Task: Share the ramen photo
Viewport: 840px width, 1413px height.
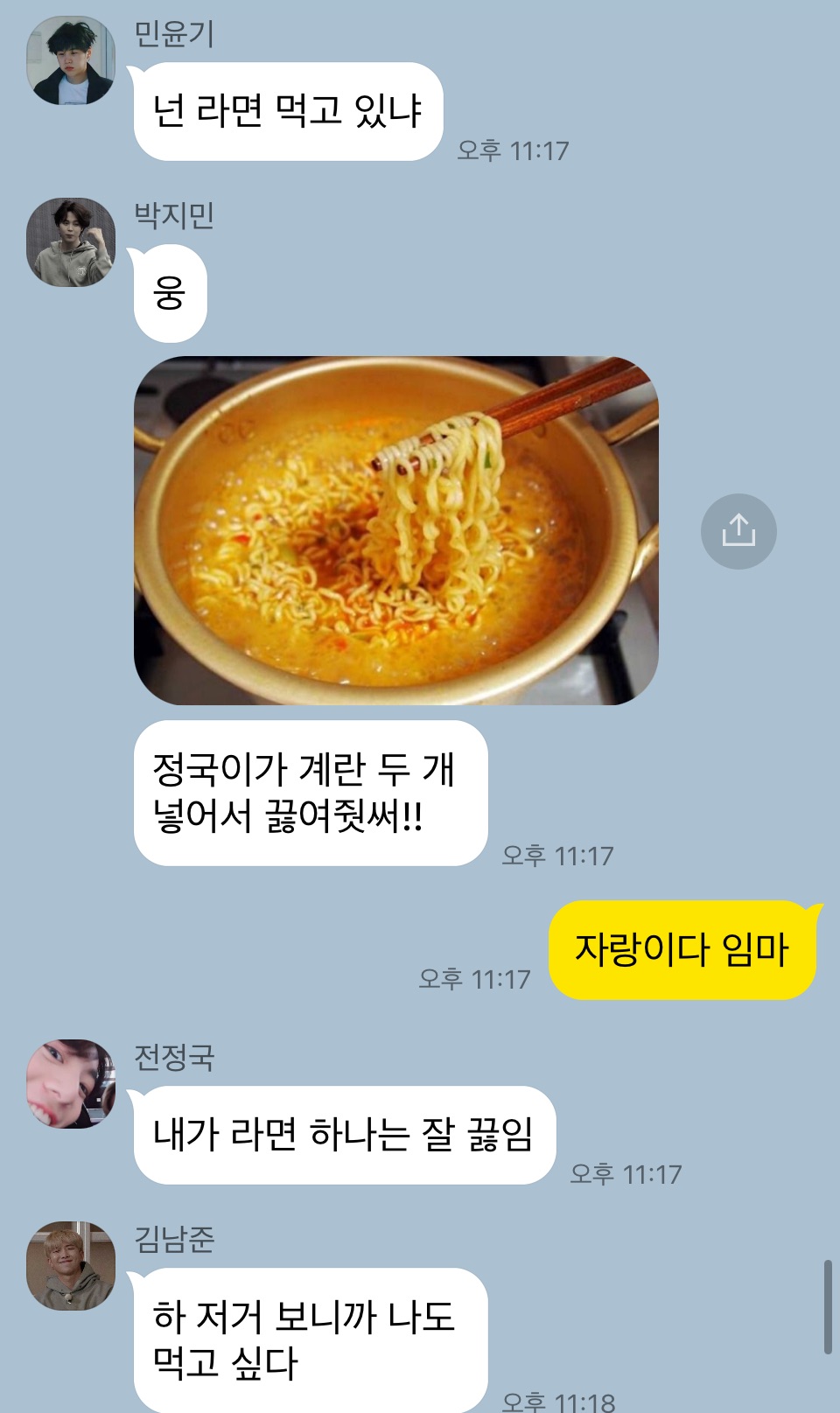Action: (x=738, y=531)
